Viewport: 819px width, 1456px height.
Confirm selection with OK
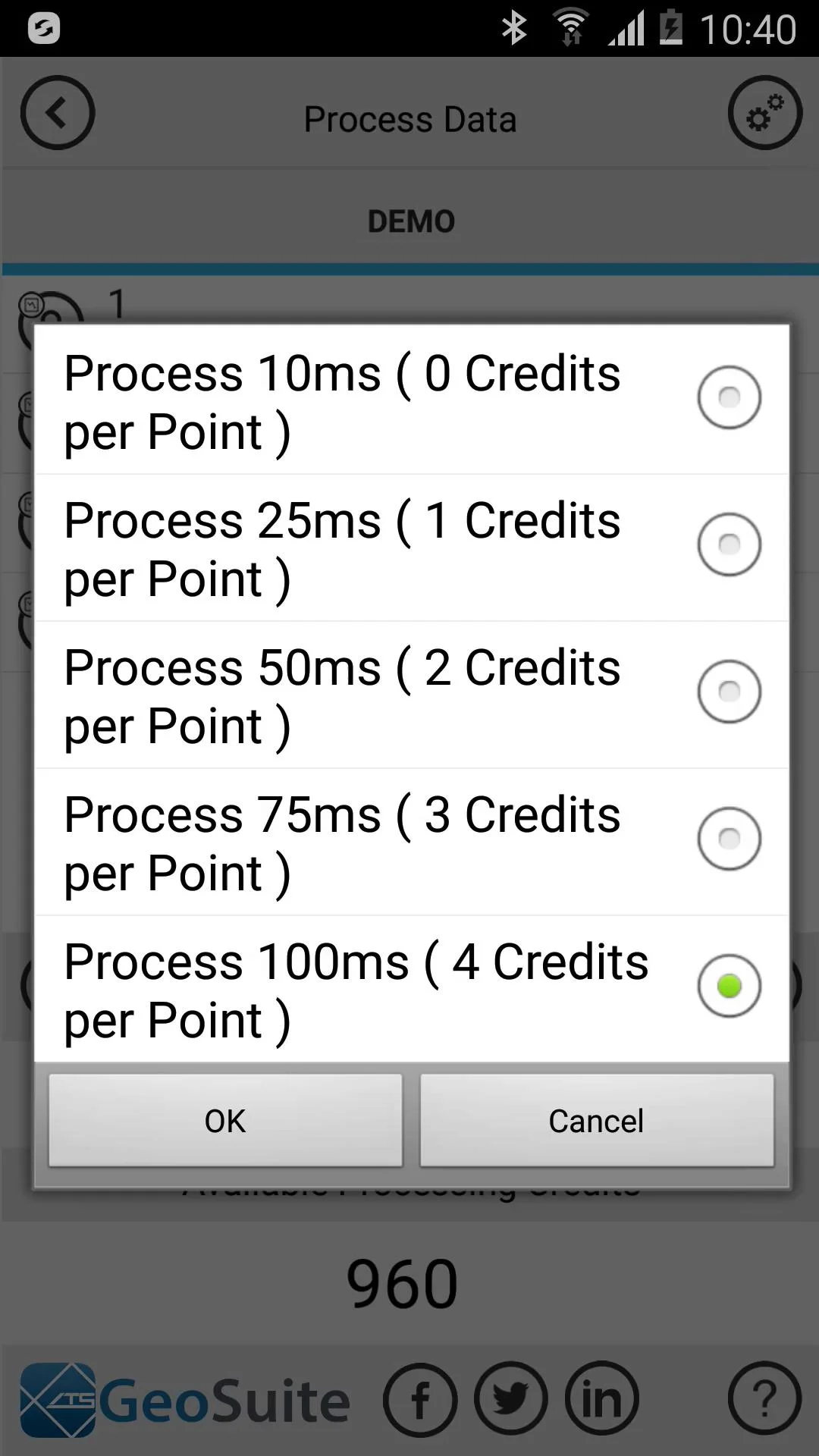(225, 1121)
